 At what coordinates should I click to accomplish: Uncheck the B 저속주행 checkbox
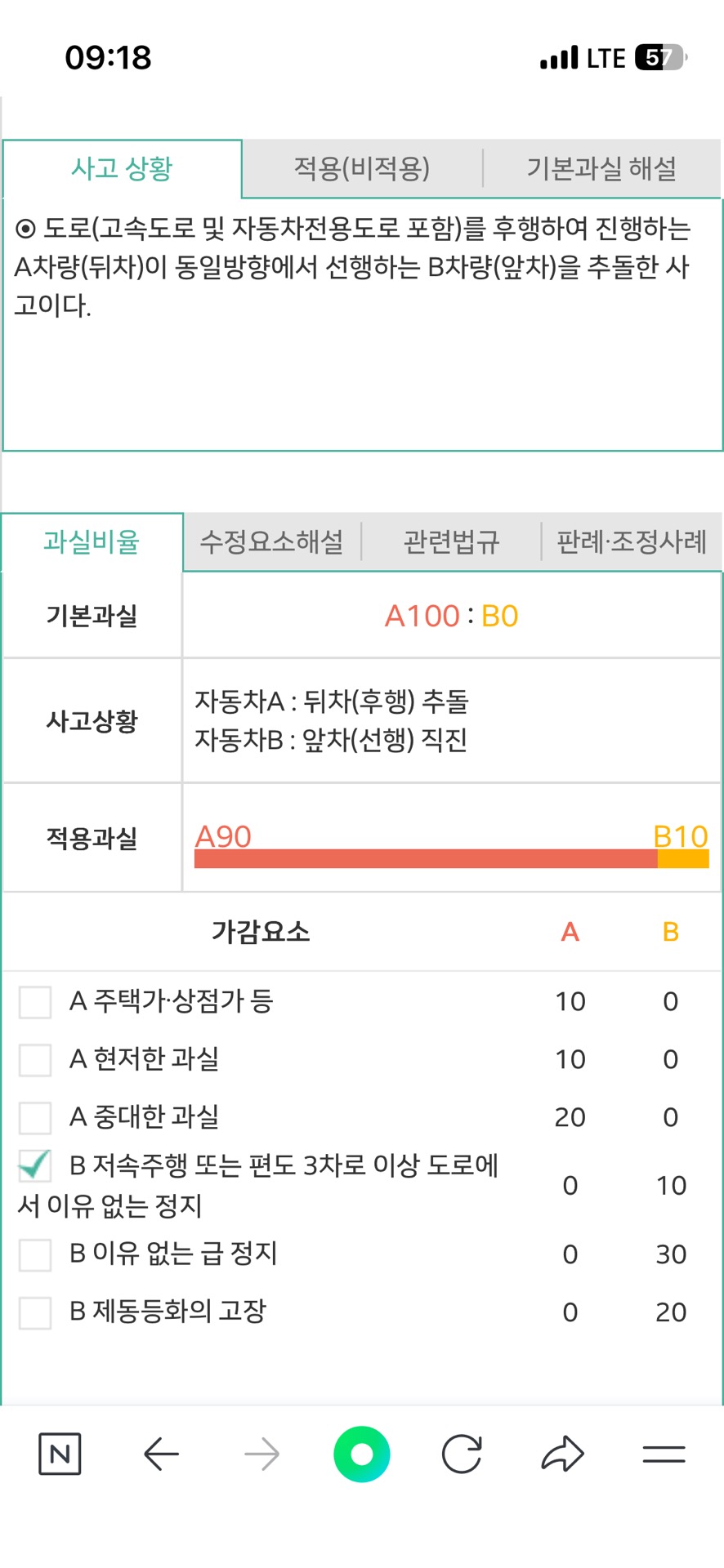[35, 1165]
